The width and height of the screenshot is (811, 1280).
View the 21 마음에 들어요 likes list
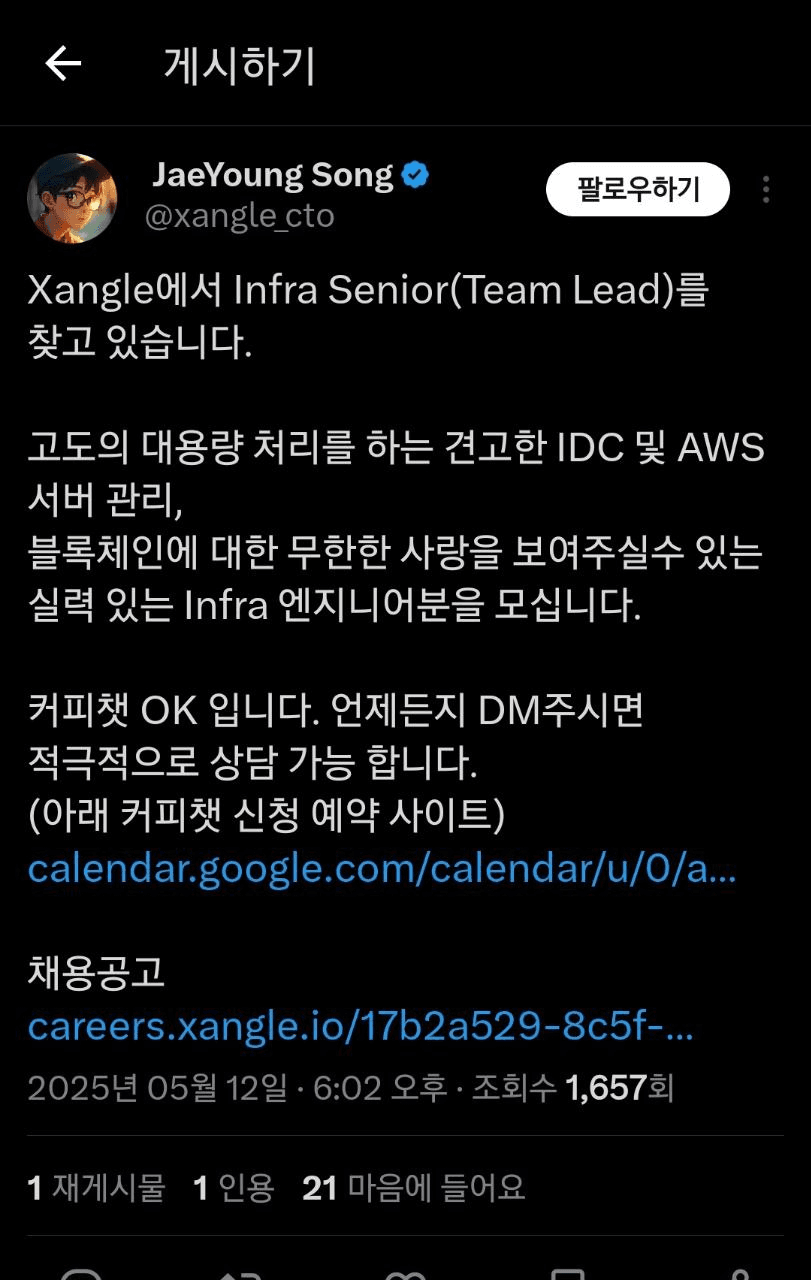(x=413, y=1188)
